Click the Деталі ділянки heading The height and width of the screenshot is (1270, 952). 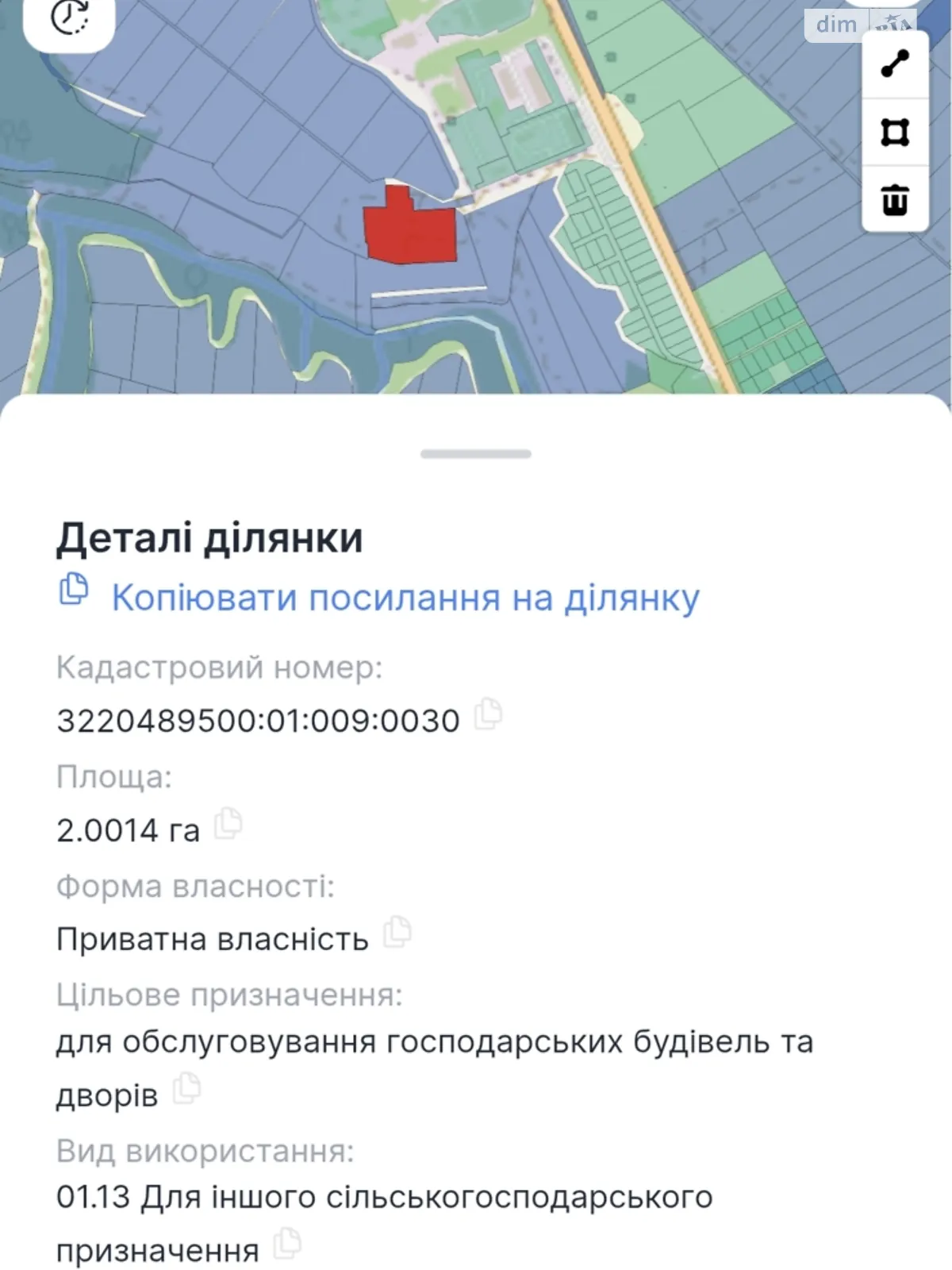(x=210, y=540)
